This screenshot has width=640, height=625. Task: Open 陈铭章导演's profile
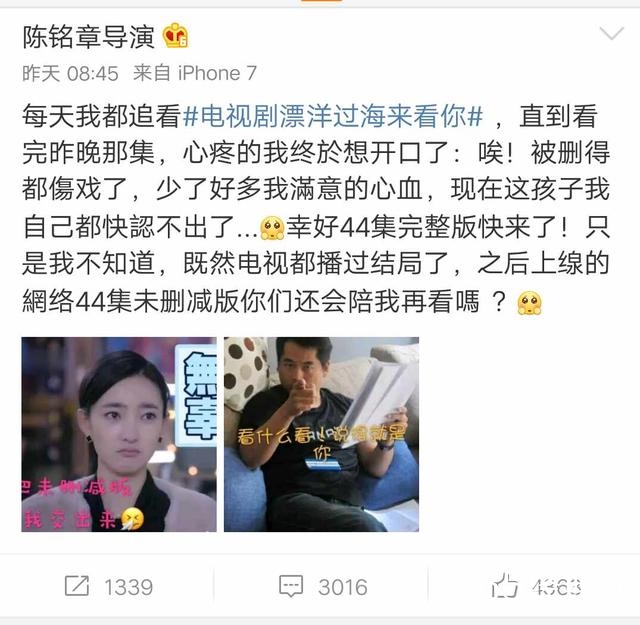tap(88, 36)
